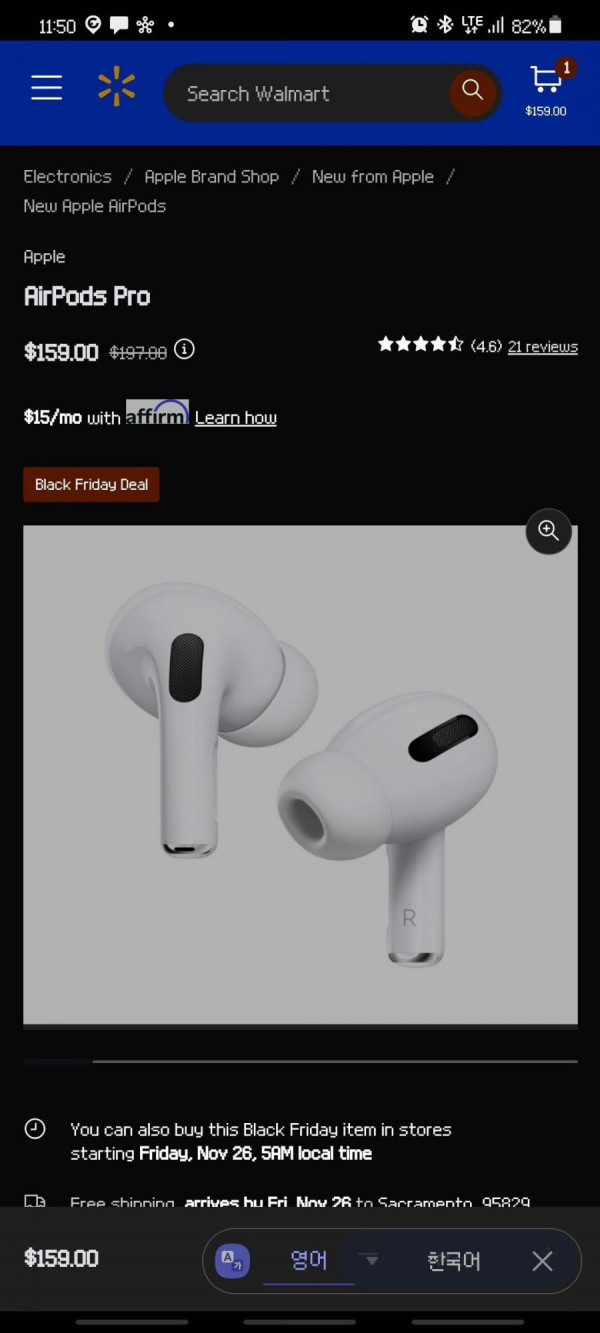600x1333 pixels.
Task: Tap the search magnifier button
Action: click(x=472, y=91)
